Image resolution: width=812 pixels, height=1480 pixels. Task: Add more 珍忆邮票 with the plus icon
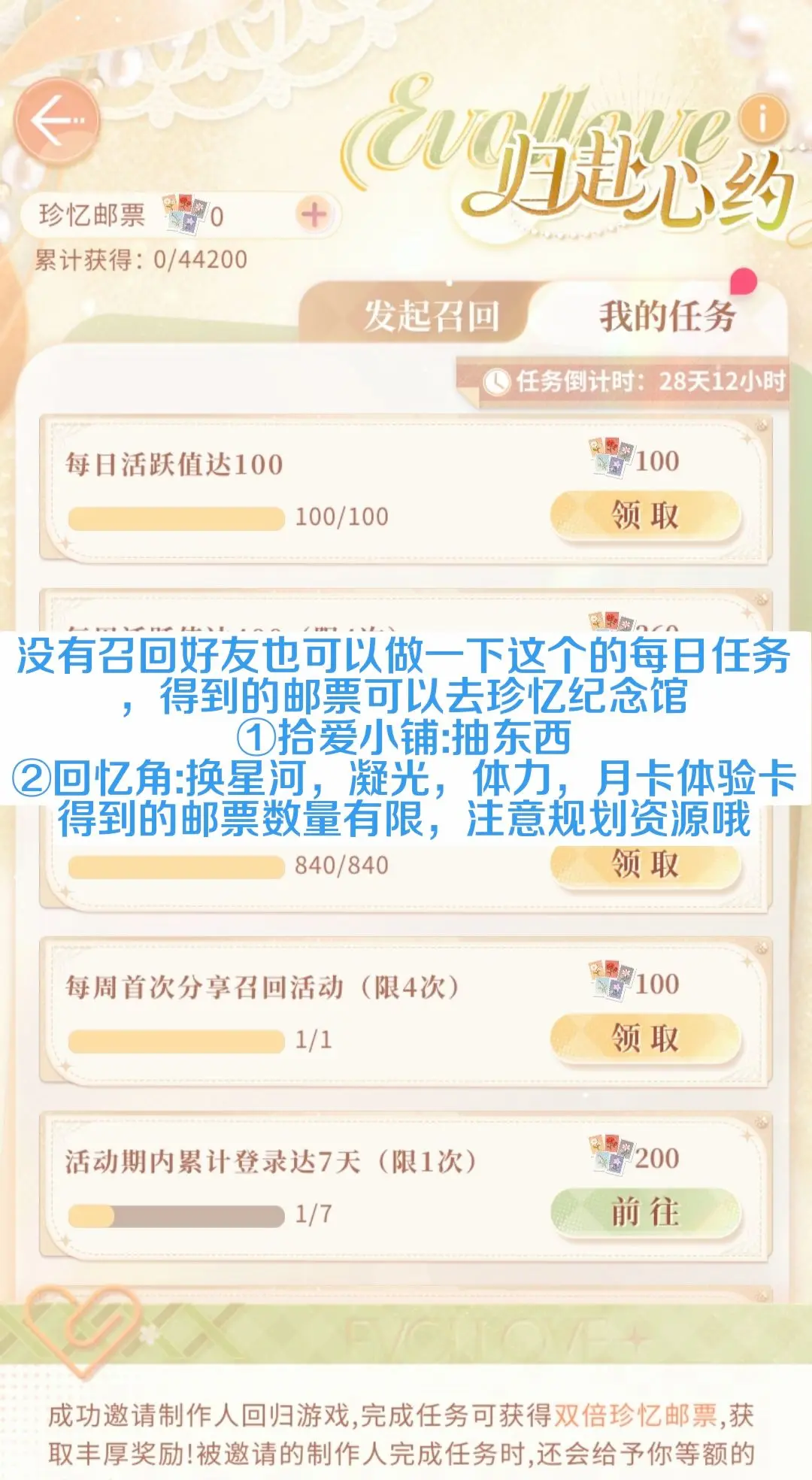[314, 216]
